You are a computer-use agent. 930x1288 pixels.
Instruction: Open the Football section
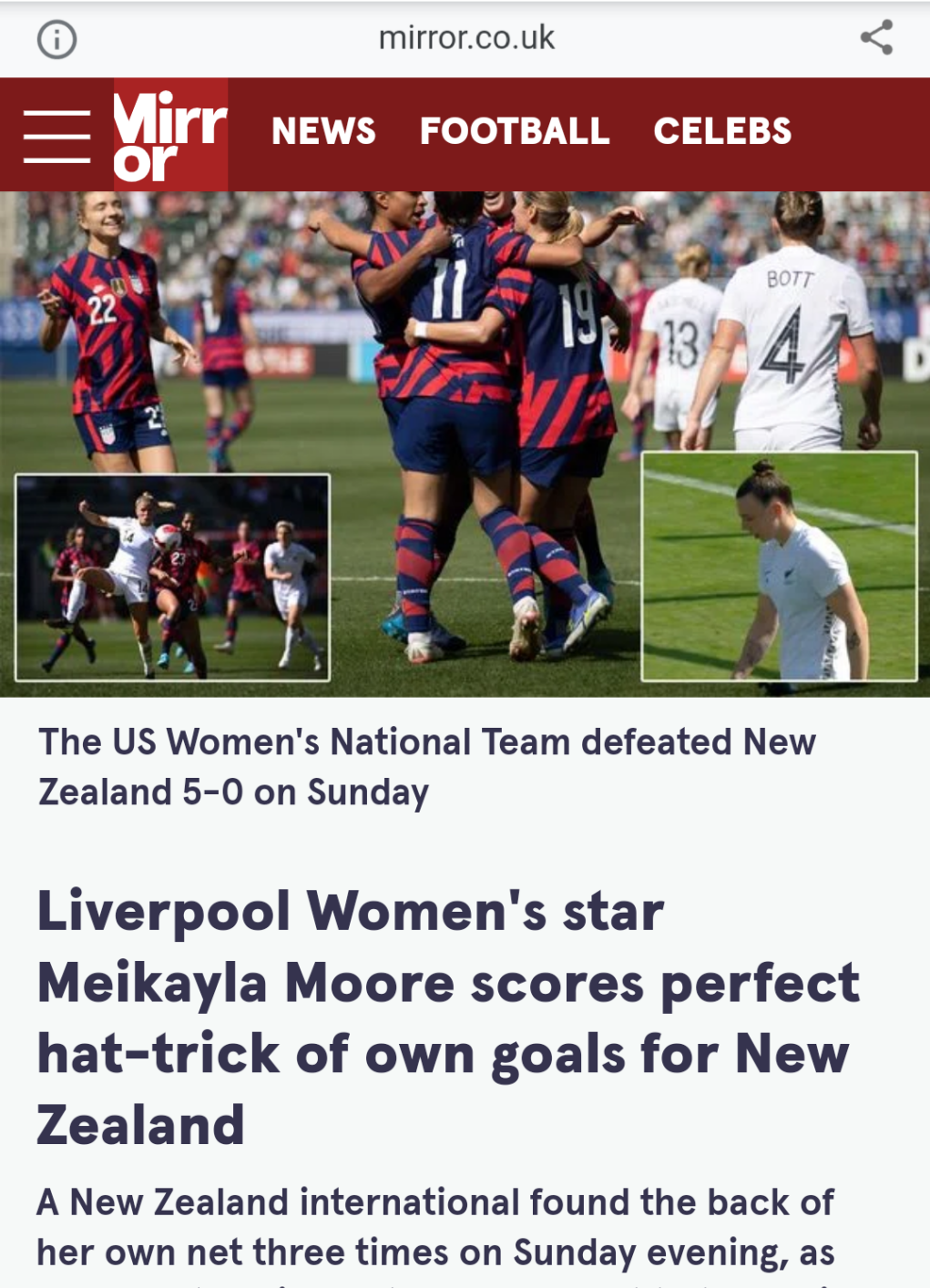(515, 131)
